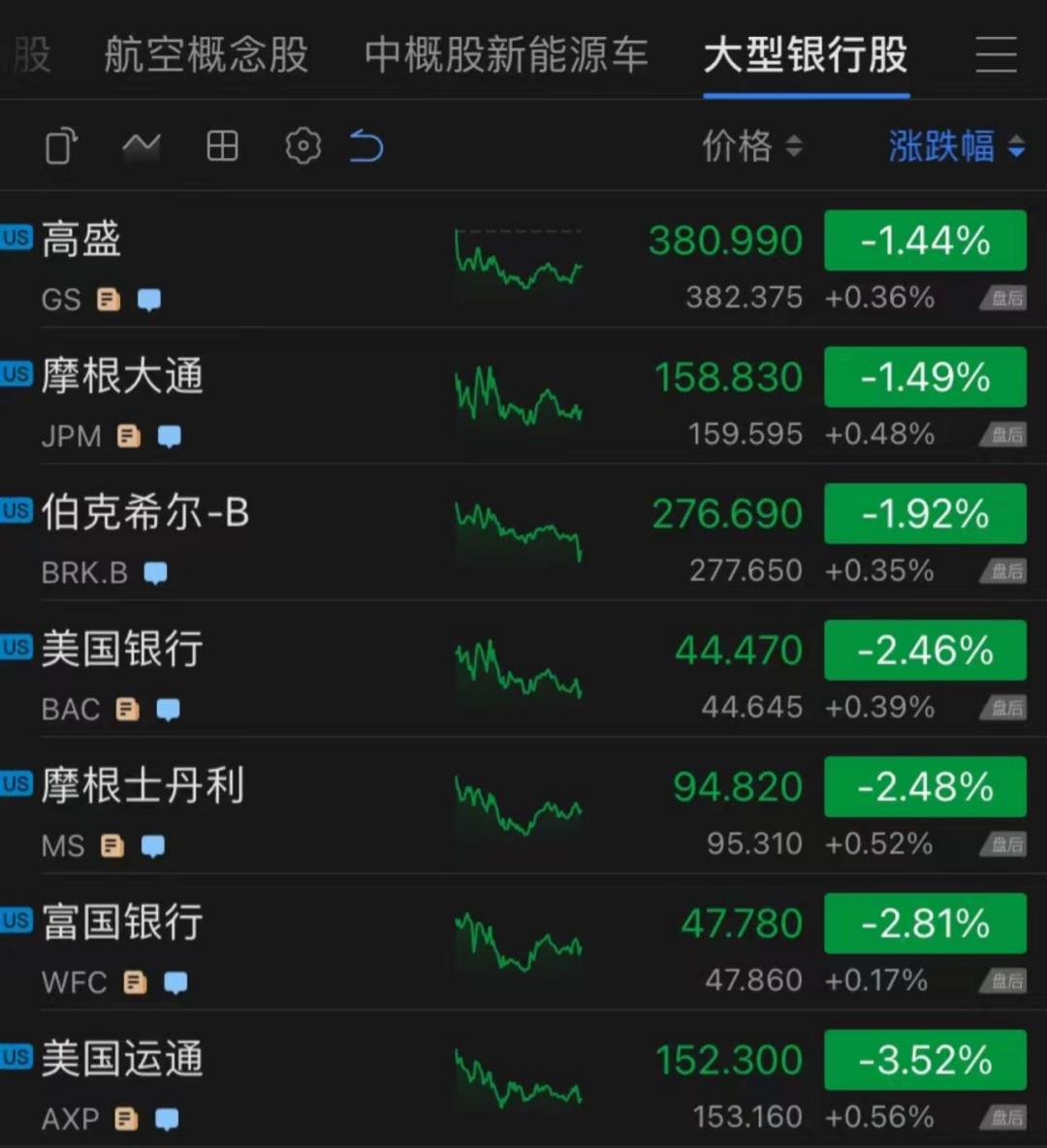Tap the copy/rotate layout icon

coord(61,147)
